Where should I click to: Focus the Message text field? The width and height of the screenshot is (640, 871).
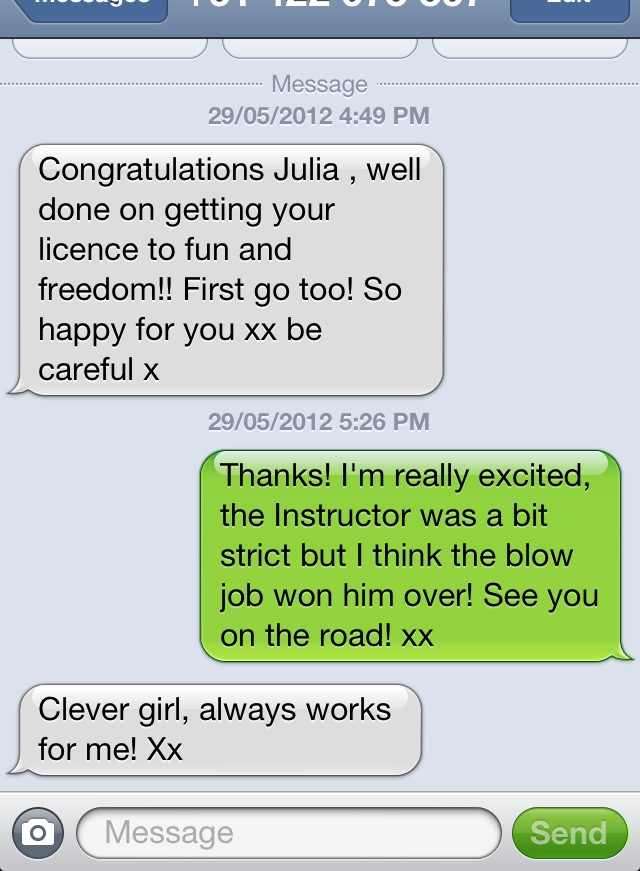[288, 832]
